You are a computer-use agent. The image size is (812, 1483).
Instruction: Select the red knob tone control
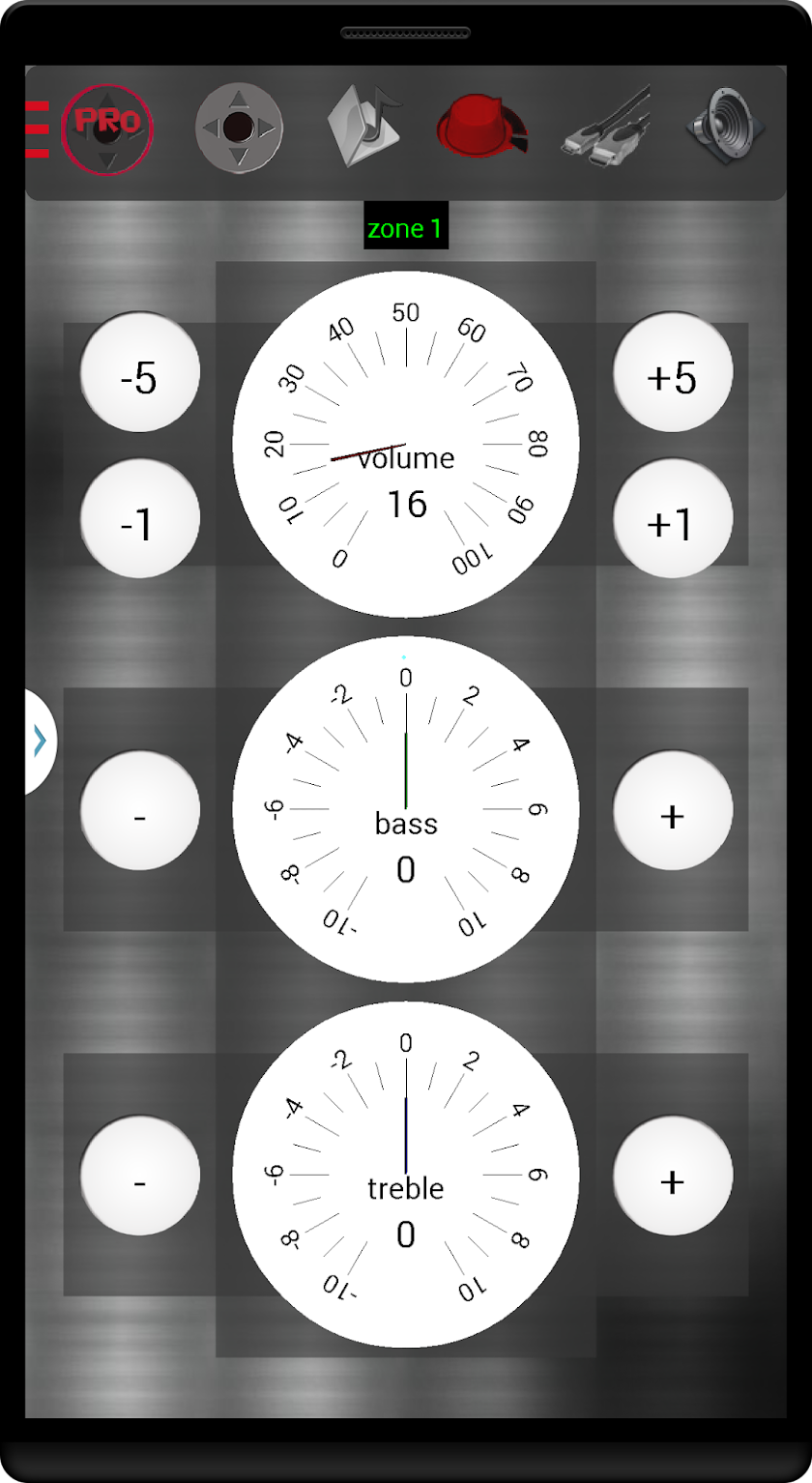point(481,127)
